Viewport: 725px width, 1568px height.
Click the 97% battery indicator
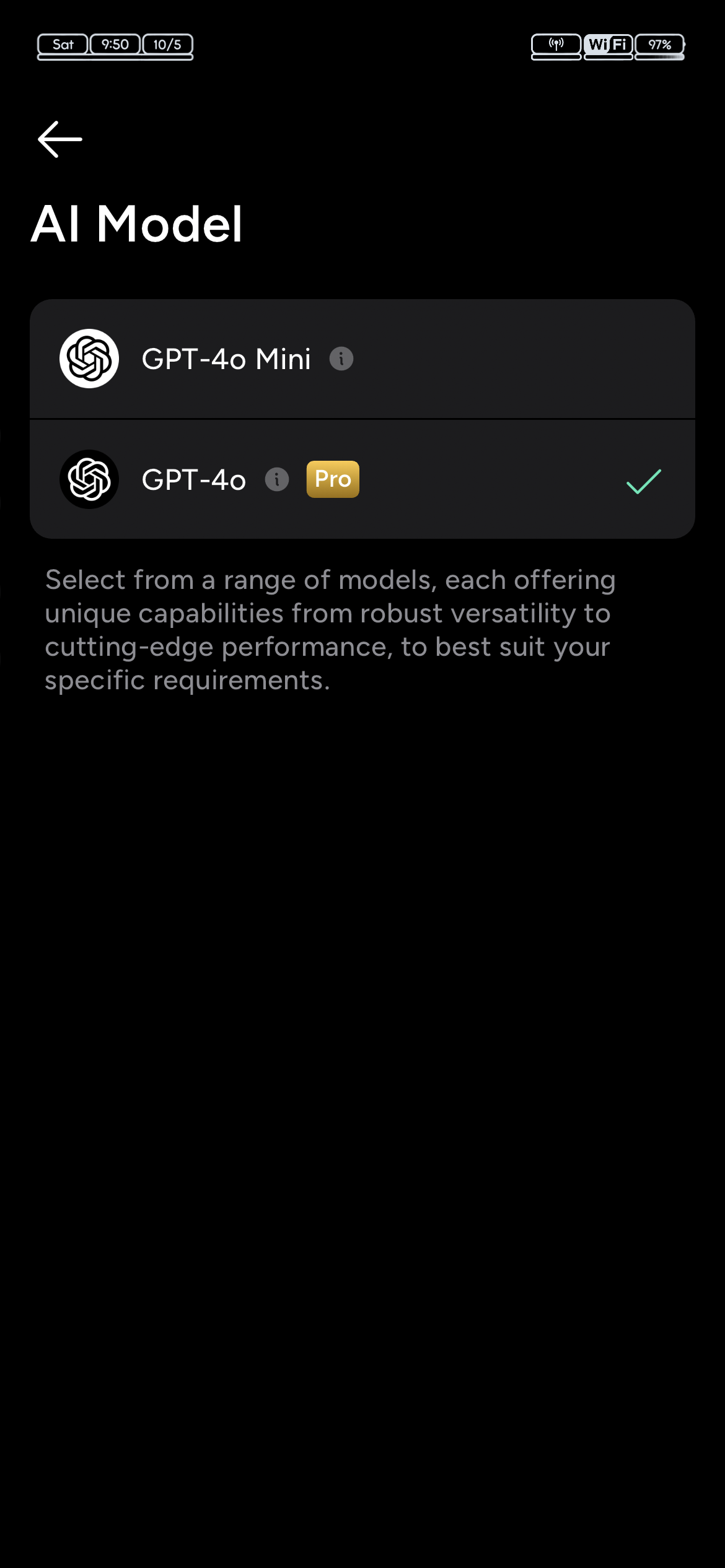point(659,44)
